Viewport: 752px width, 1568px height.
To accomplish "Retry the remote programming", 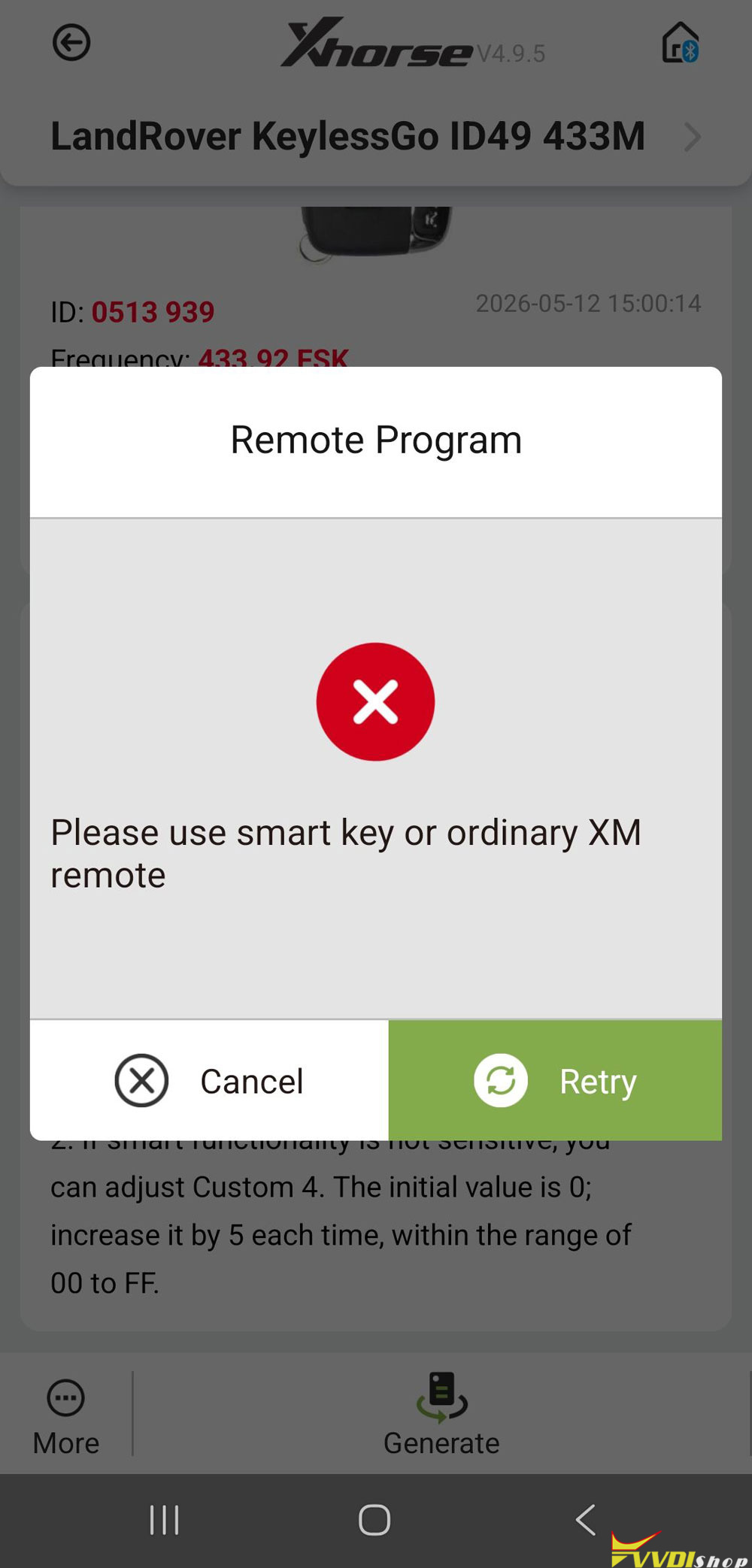I will click(555, 1080).
